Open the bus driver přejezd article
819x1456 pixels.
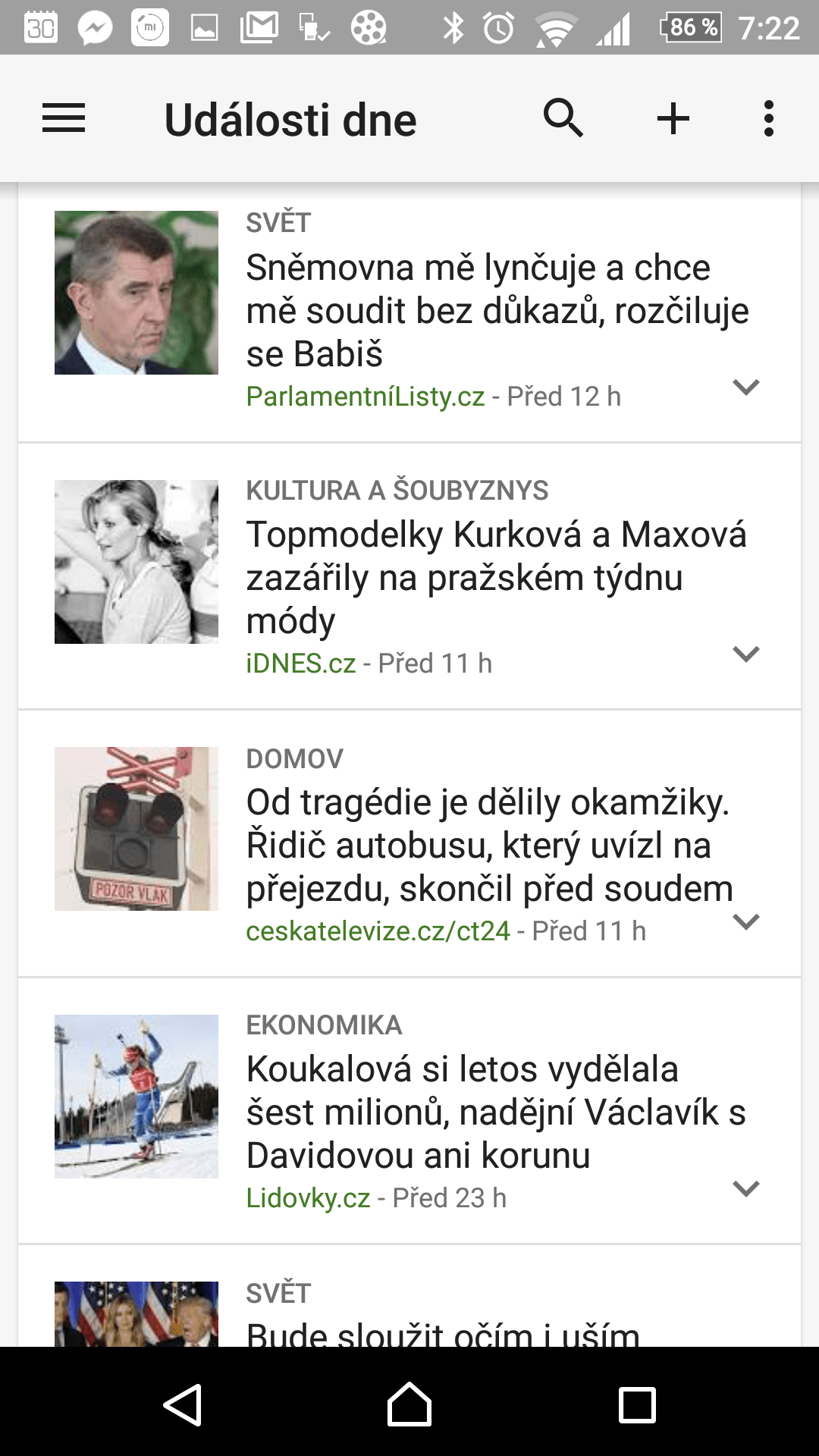pos(490,845)
